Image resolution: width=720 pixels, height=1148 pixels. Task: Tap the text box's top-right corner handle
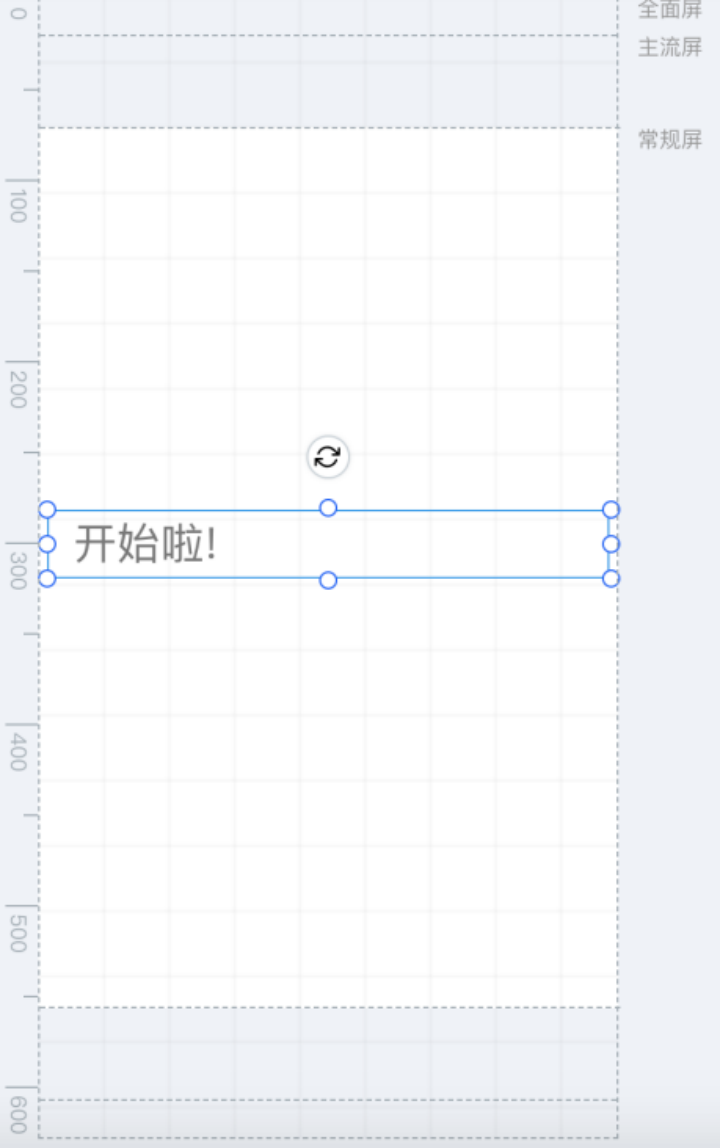point(611,509)
